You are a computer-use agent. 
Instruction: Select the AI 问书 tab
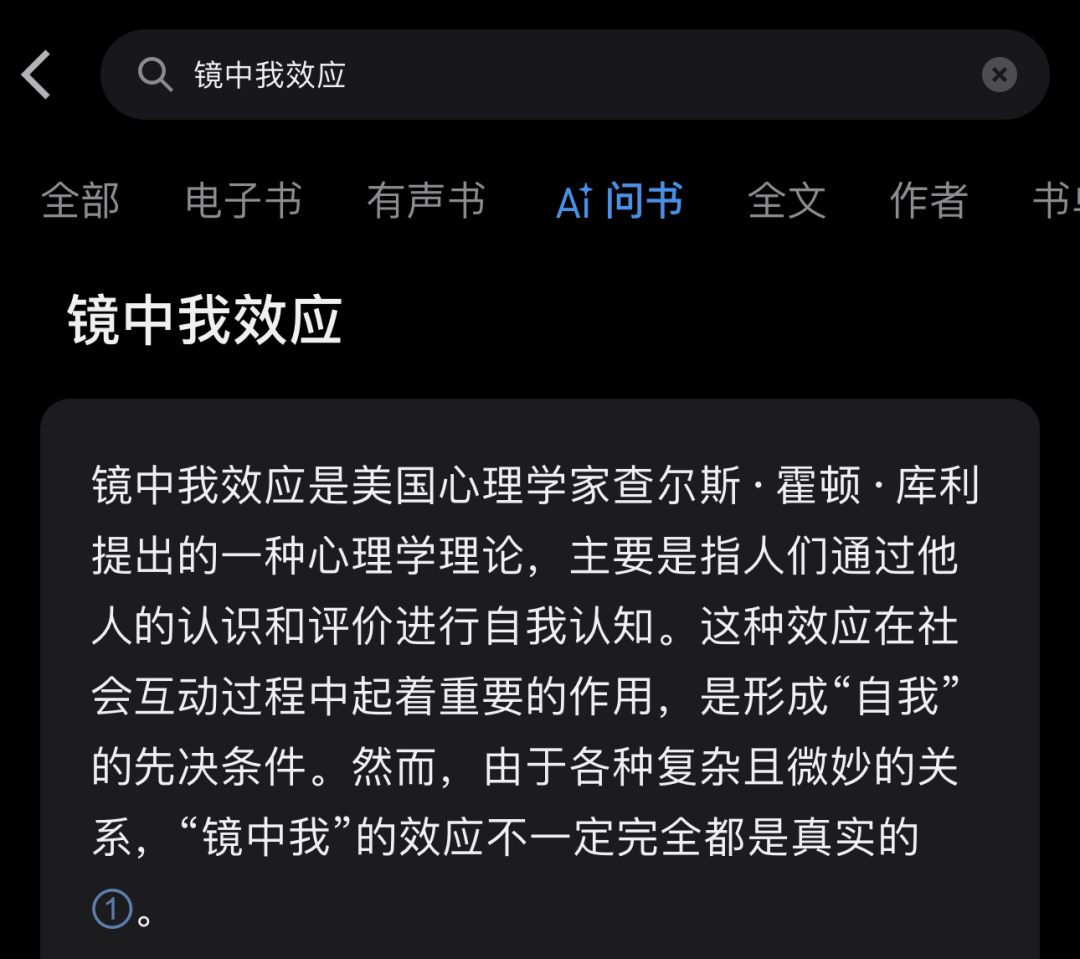[619, 201]
